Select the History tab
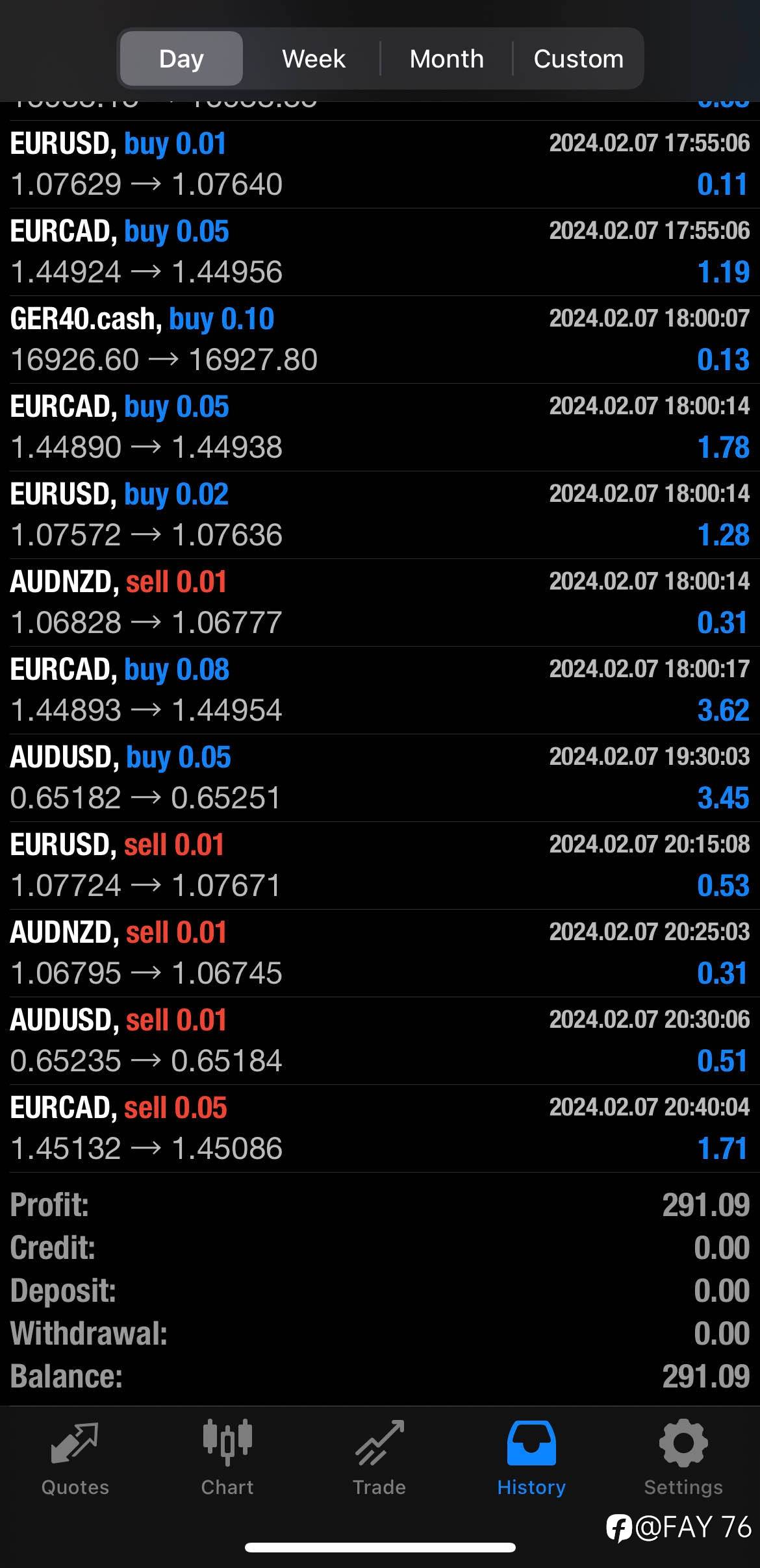Screen dimensions: 760x1568 (x=531, y=1458)
